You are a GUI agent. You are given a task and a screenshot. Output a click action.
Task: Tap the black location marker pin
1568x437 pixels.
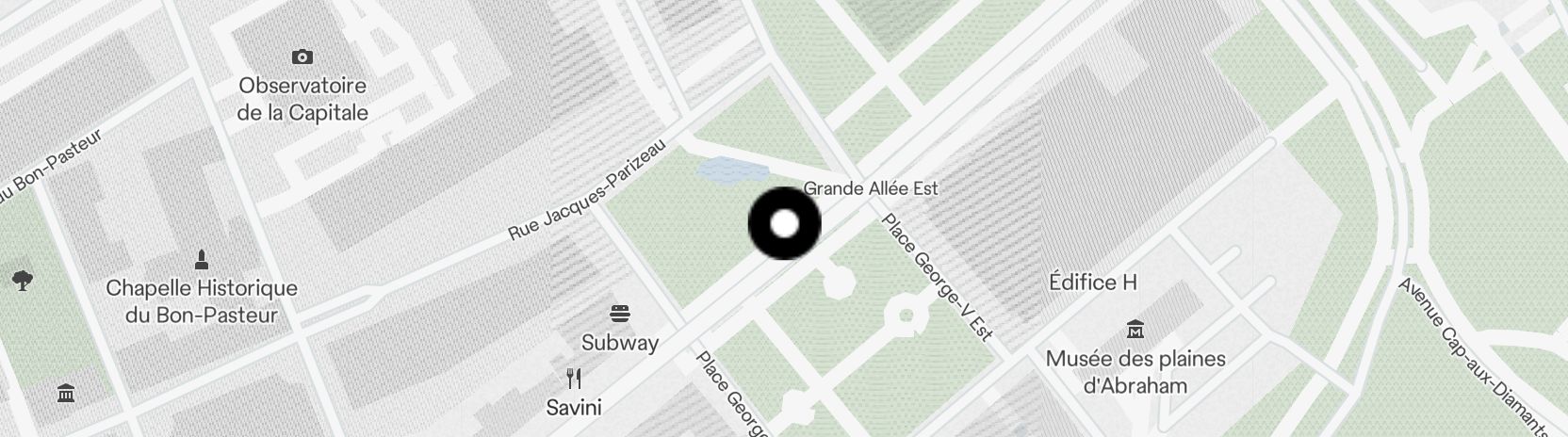tap(784, 224)
